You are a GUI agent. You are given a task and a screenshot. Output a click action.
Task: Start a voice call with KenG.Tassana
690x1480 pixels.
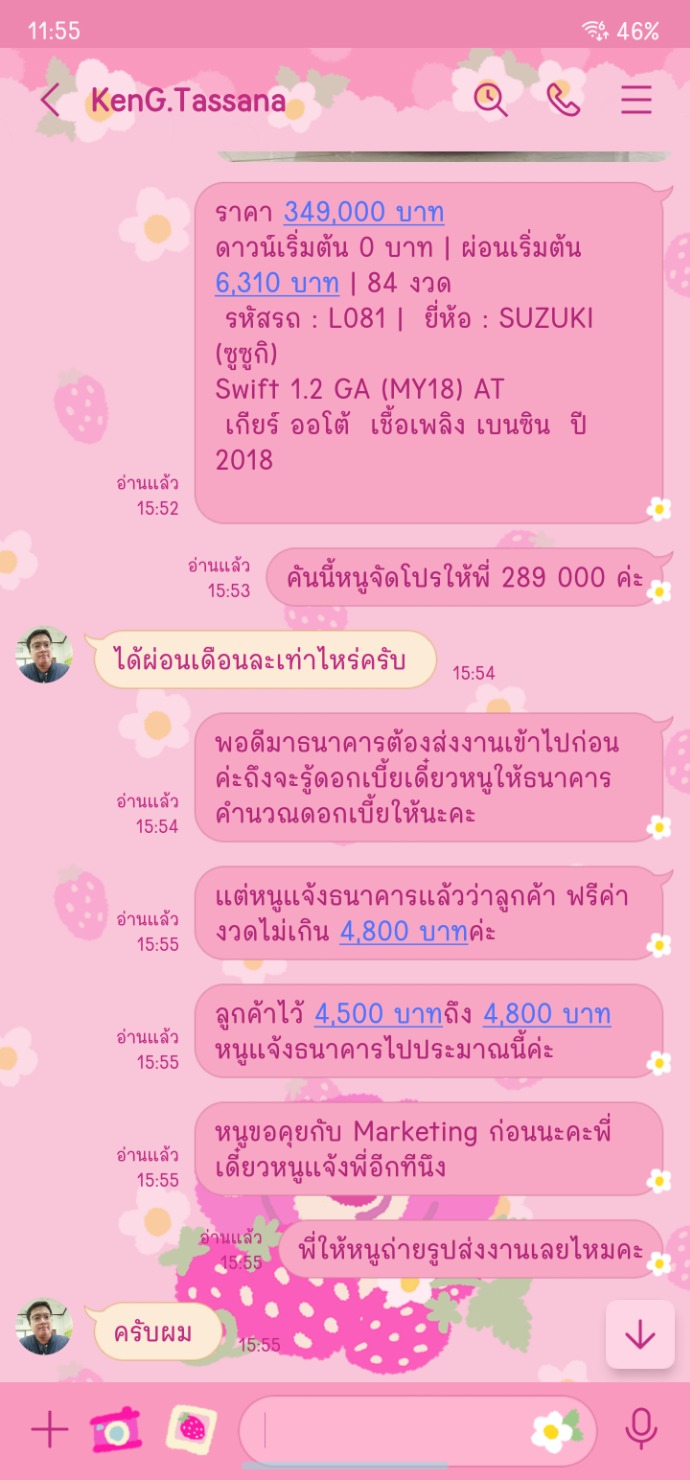(x=564, y=99)
